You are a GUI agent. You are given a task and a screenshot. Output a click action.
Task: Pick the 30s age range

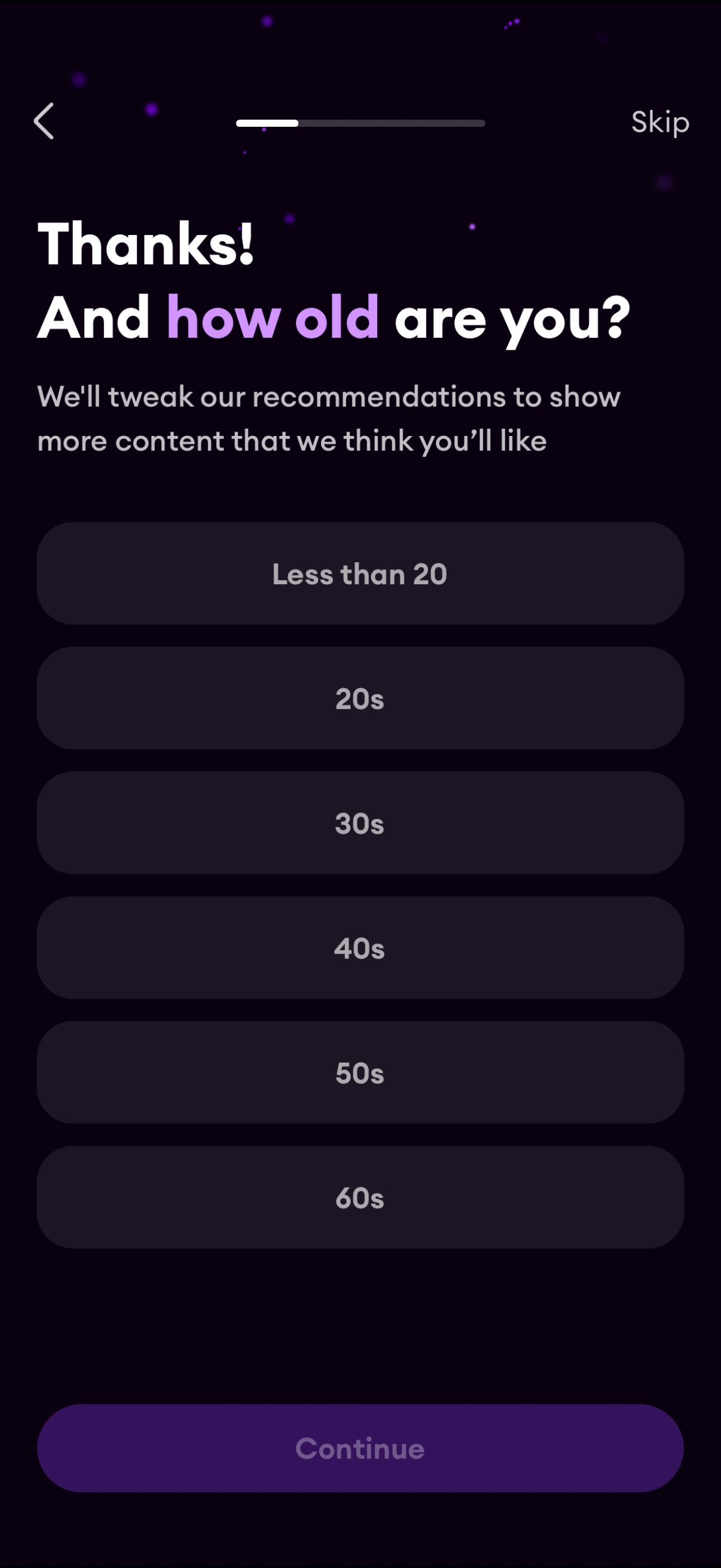click(x=360, y=823)
